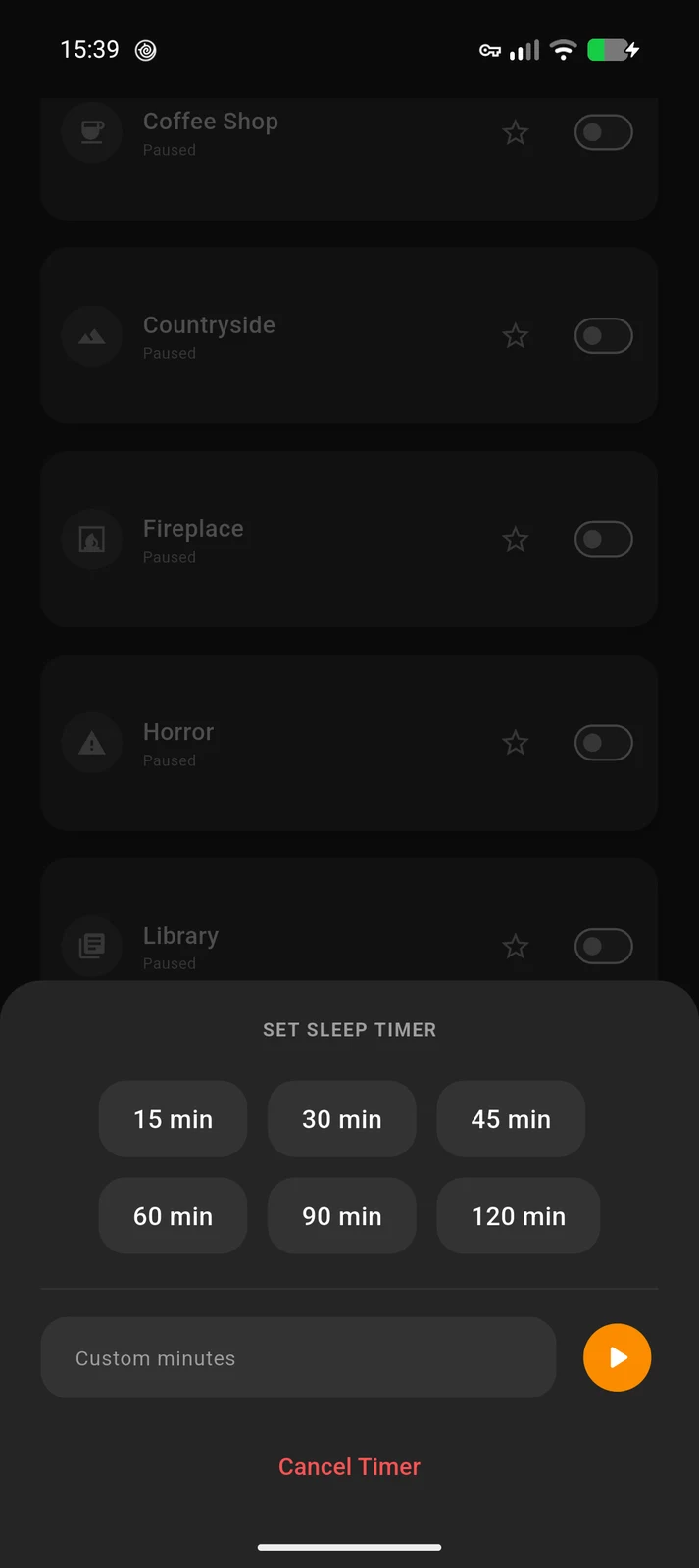Pick the 60 min timer chip
The width and height of the screenshot is (699, 1568).
173,1216
